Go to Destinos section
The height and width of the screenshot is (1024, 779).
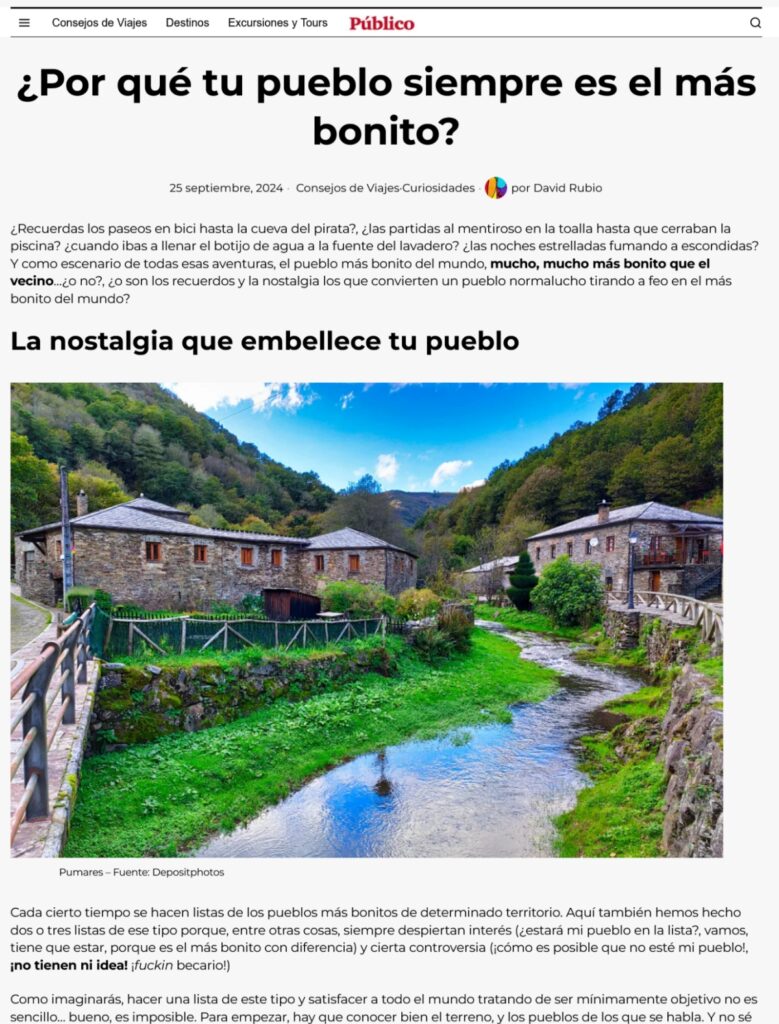click(187, 23)
